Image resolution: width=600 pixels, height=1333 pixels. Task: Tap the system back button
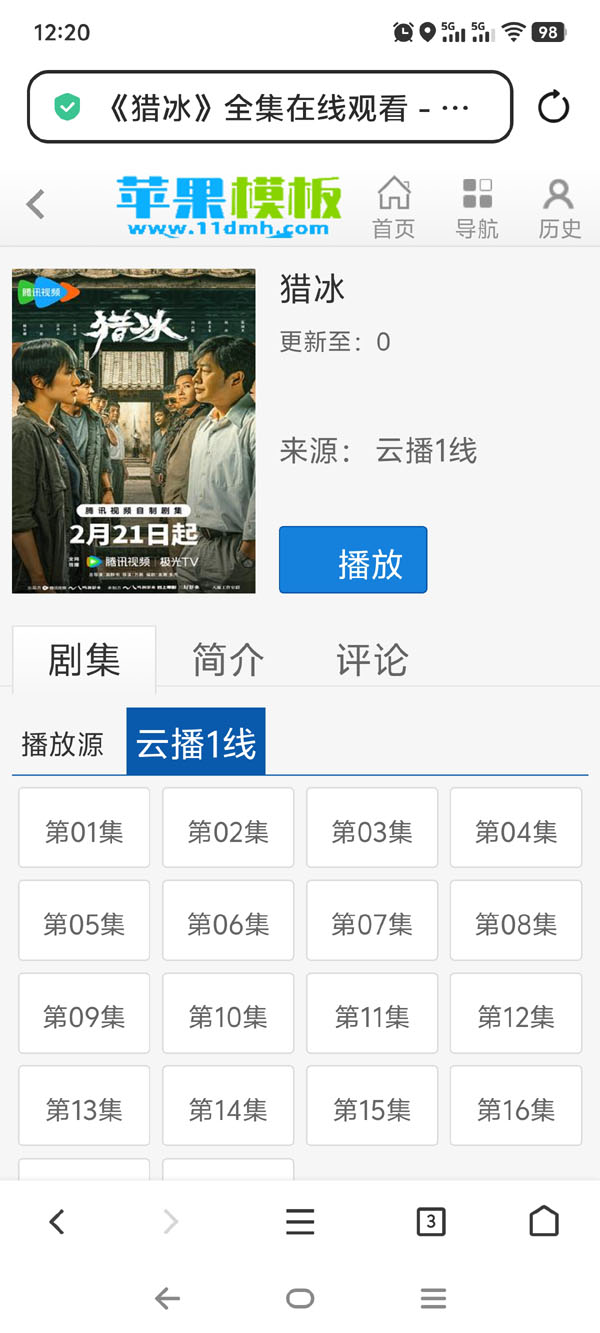[x=167, y=1299]
